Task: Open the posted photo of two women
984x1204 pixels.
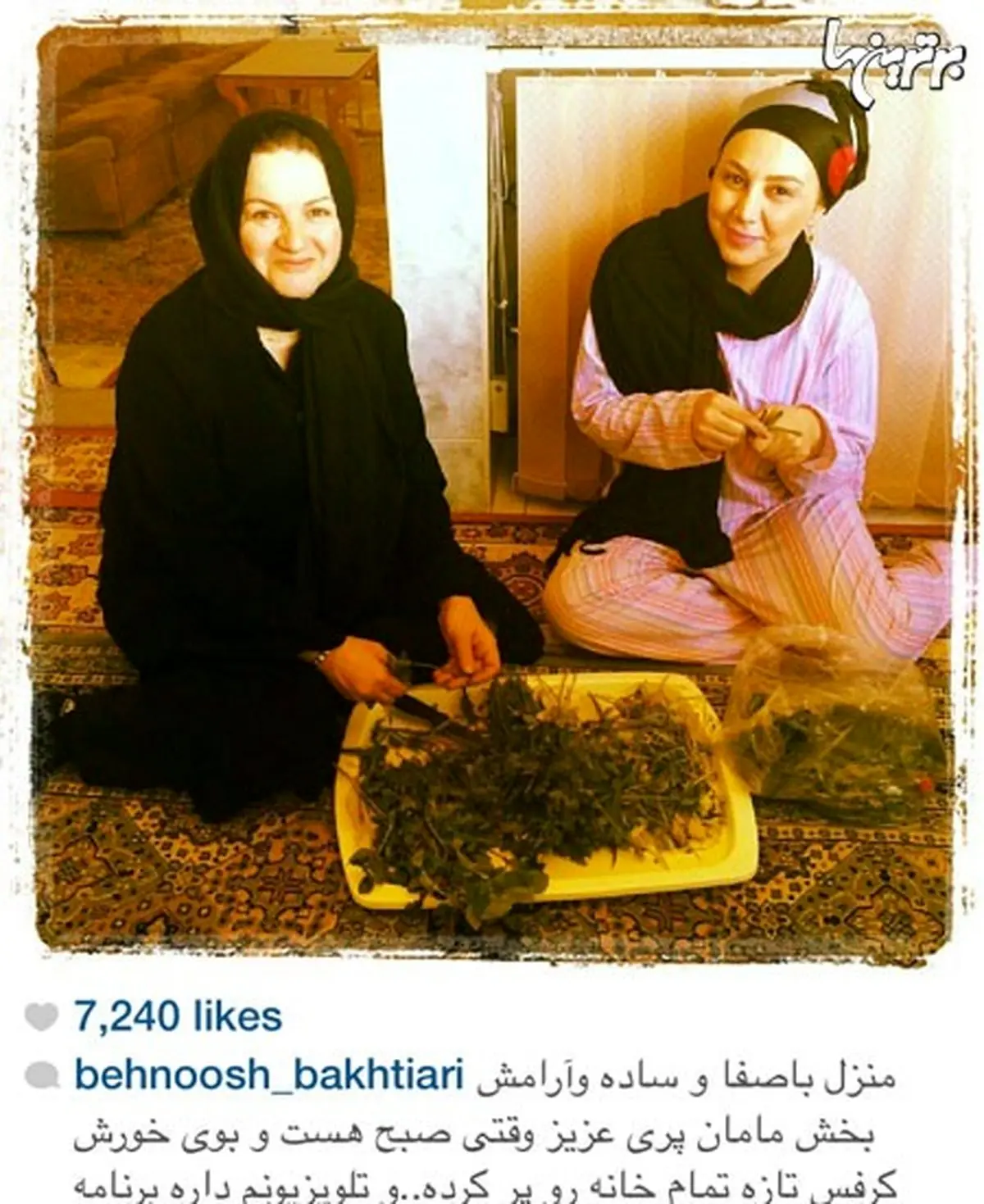Action: [492, 492]
